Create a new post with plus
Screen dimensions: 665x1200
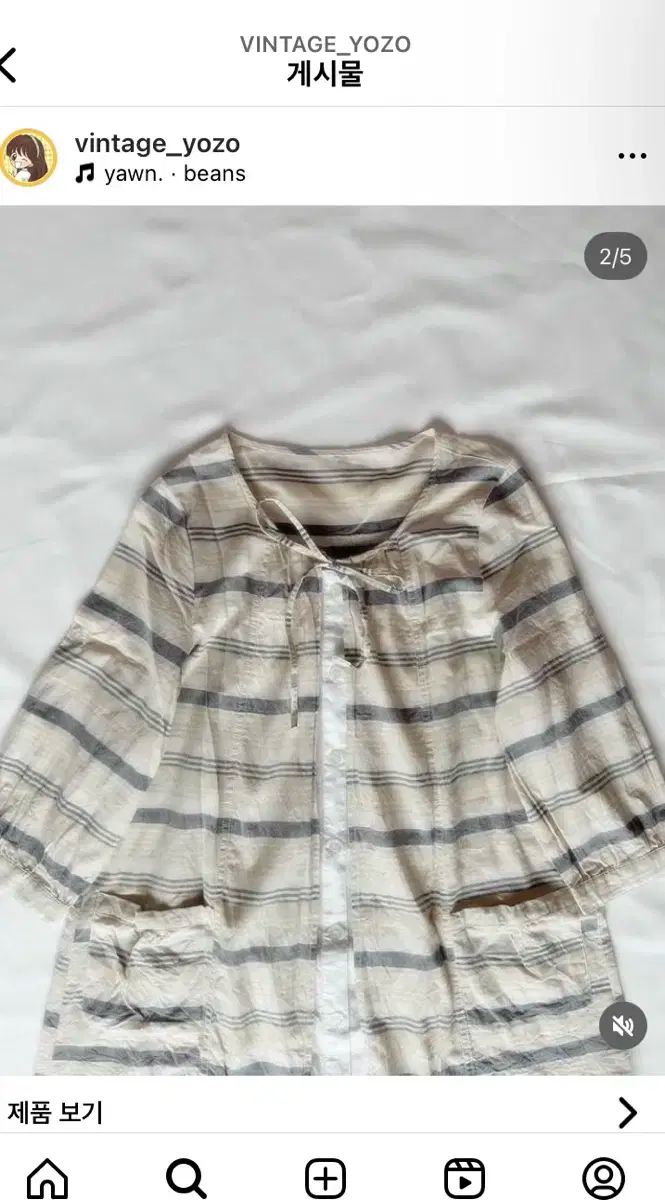[325, 1176]
